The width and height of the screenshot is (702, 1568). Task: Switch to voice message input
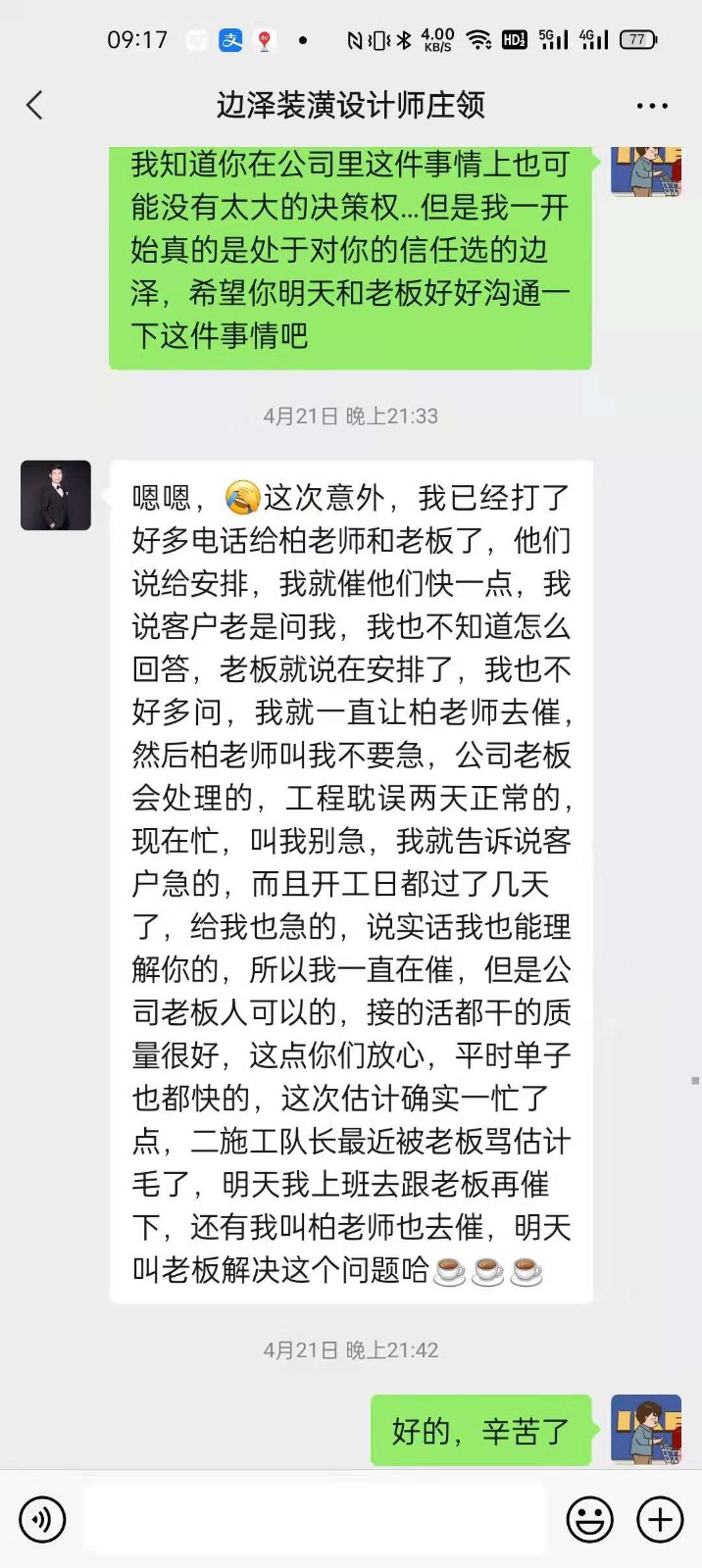pyautogui.click(x=42, y=1520)
